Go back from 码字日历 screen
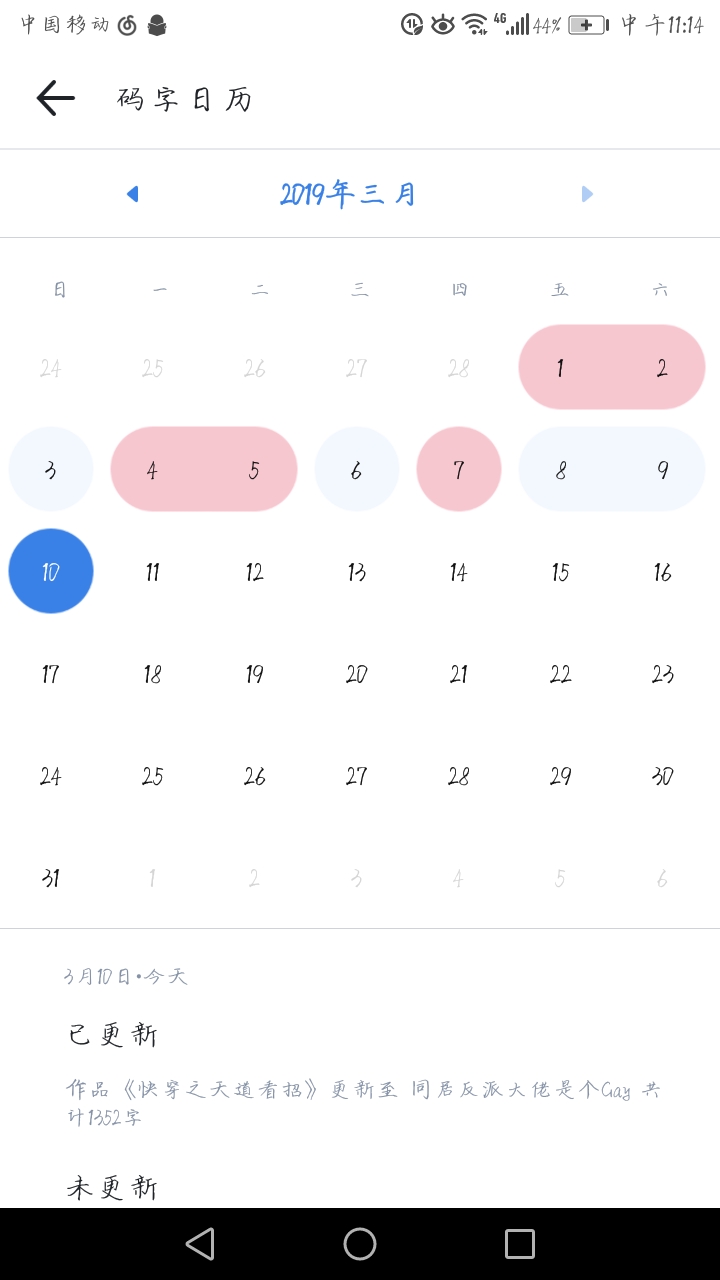Screen dimensions: 720x1280 (56, 98)
